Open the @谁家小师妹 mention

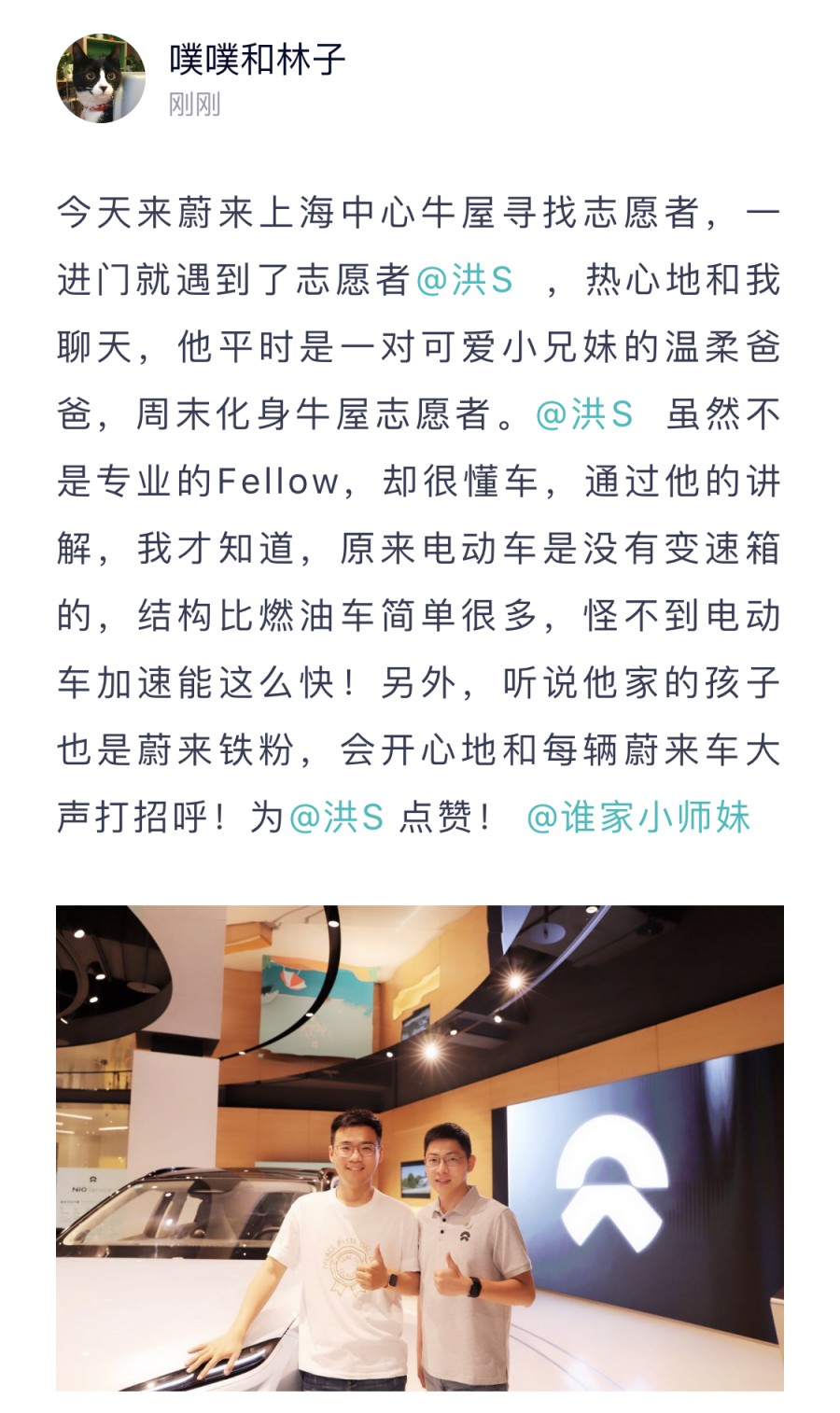[638, 818]
